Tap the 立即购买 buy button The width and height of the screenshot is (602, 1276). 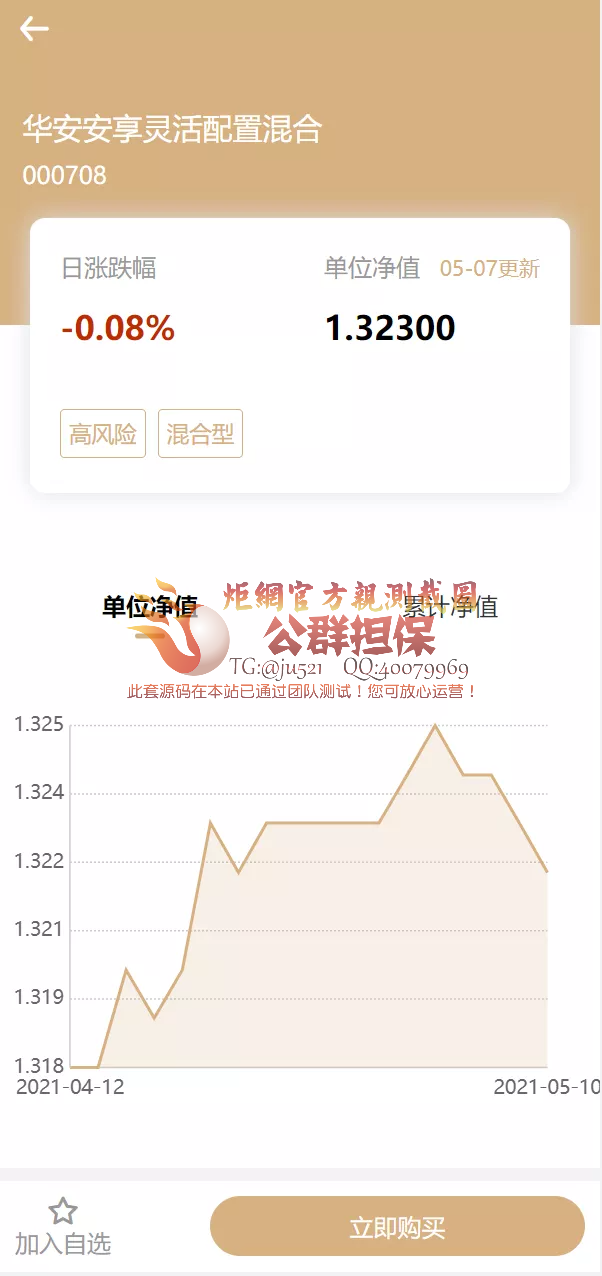click(397, 1227)
